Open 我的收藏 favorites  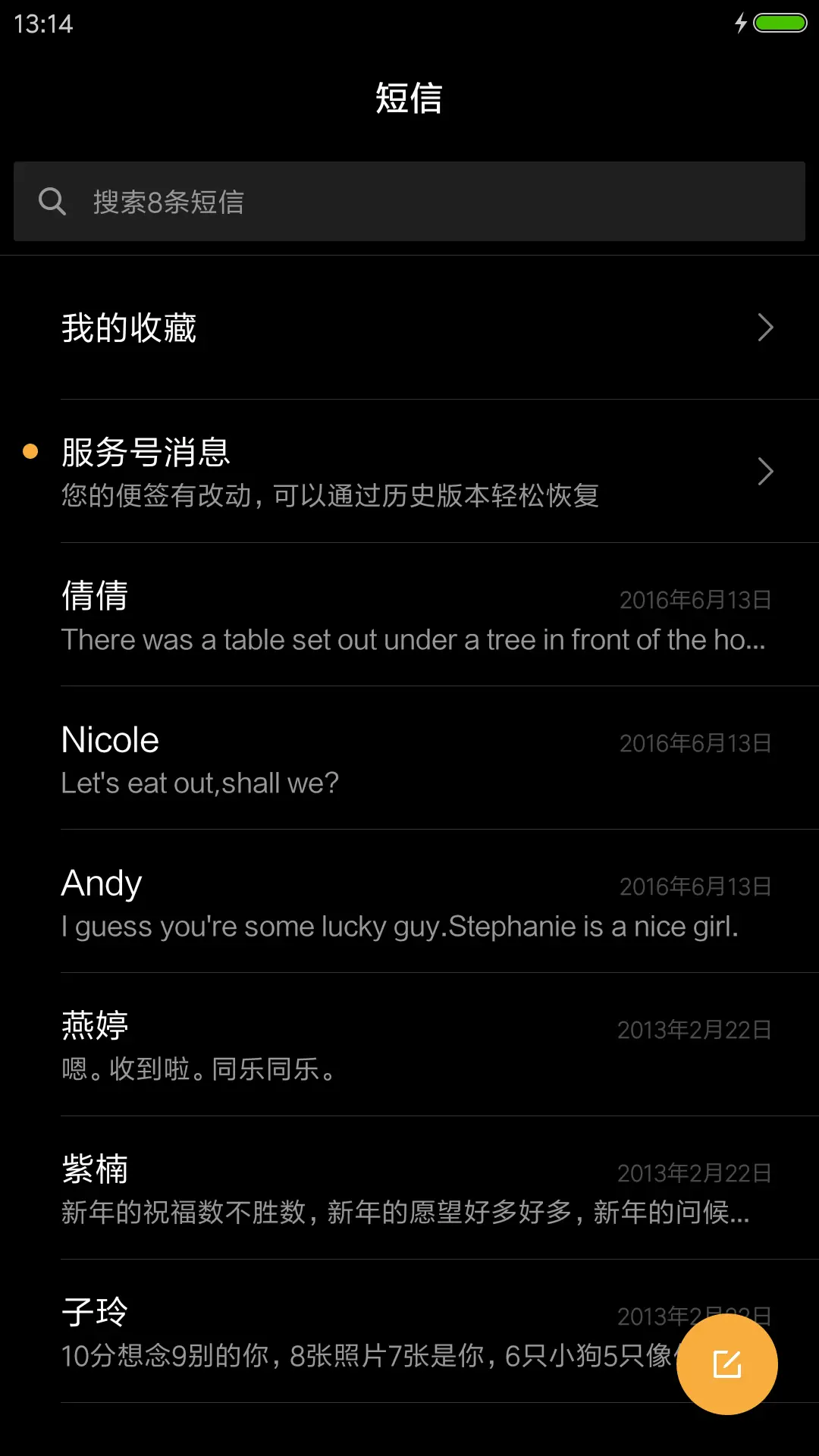click(409, 328)
